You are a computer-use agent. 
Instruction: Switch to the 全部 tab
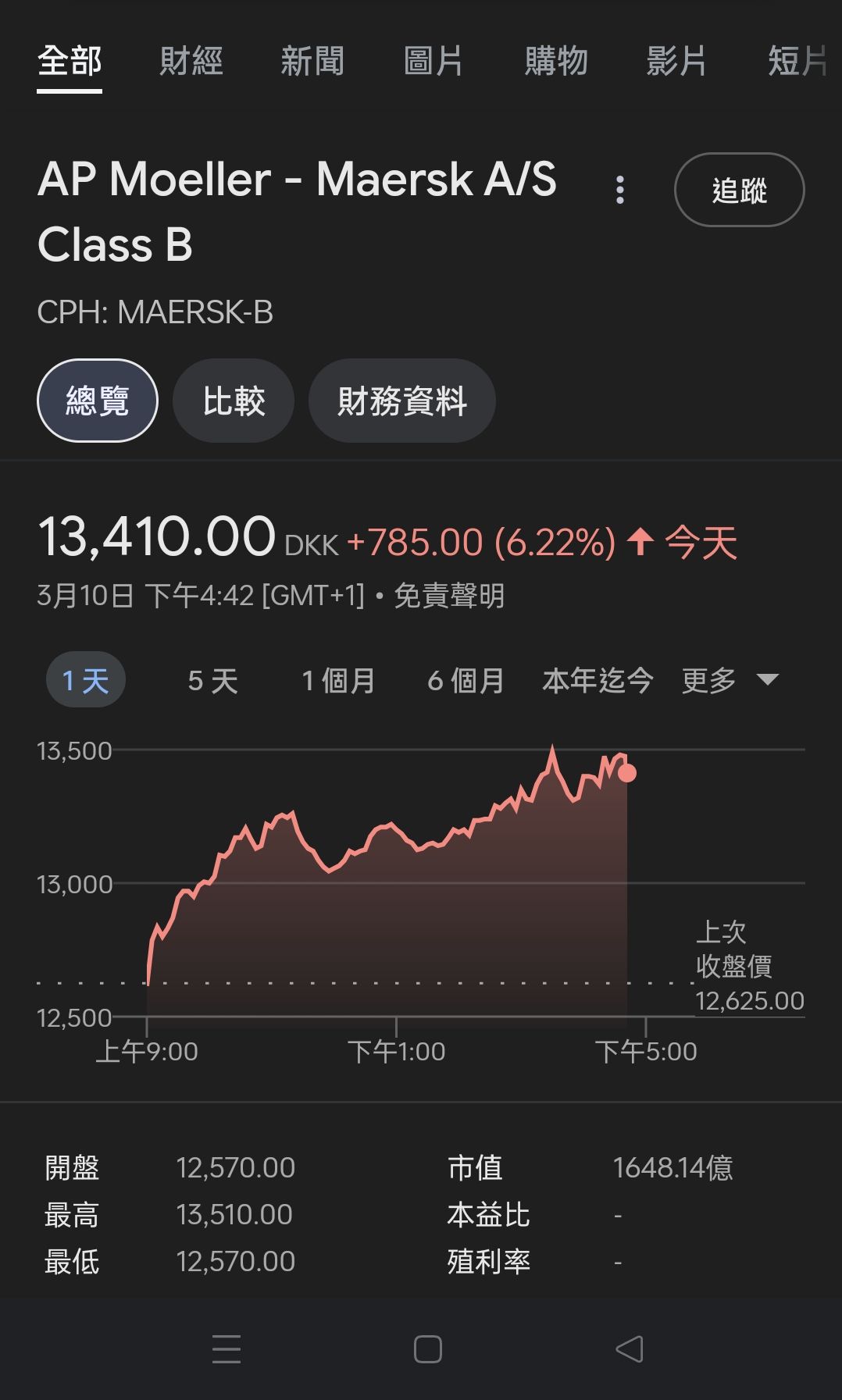coord(70,61)
